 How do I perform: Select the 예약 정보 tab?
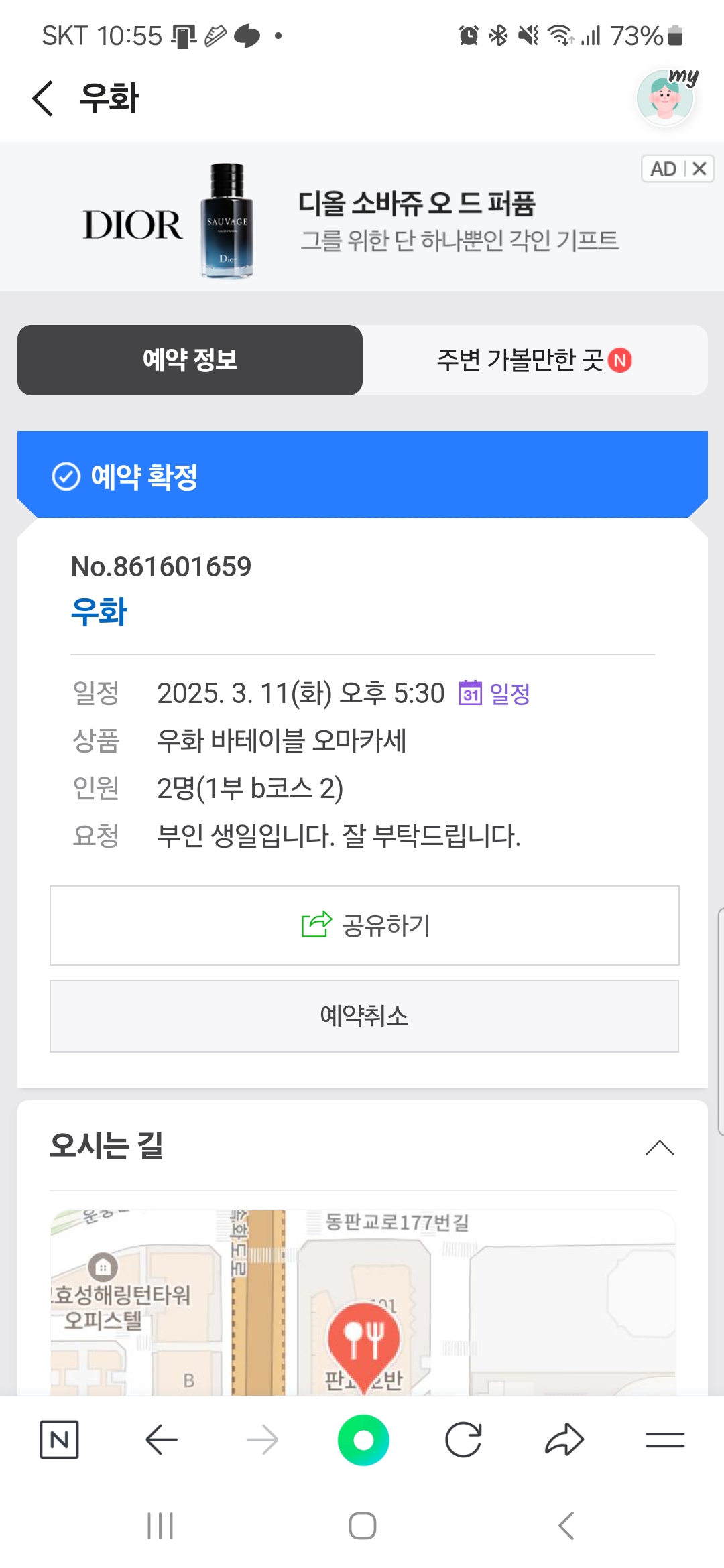190,360
